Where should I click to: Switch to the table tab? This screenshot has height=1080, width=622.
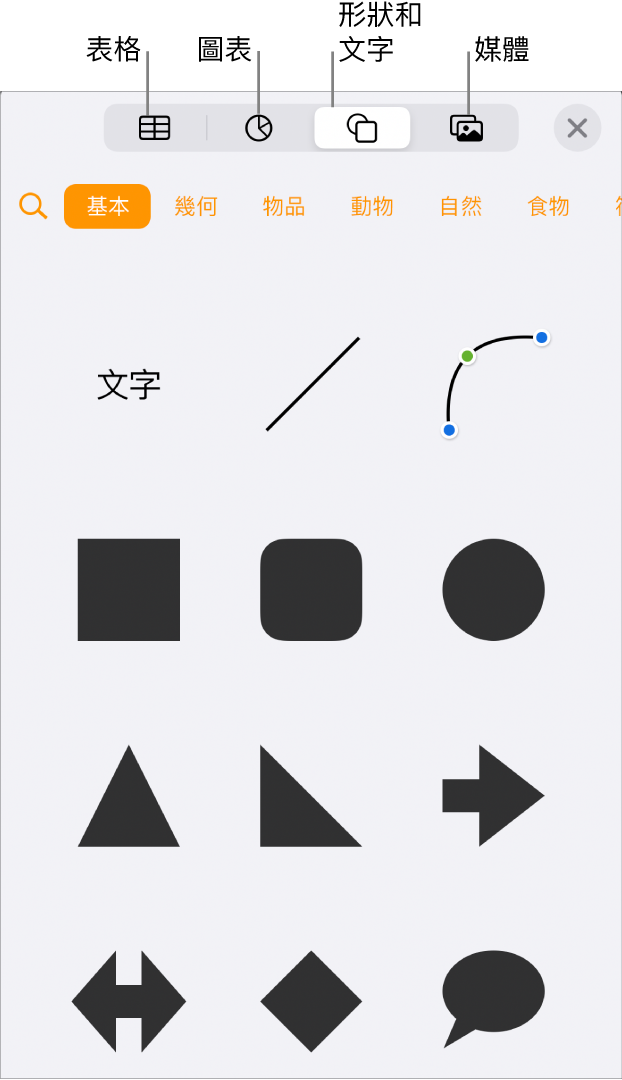tap(155, 128)
